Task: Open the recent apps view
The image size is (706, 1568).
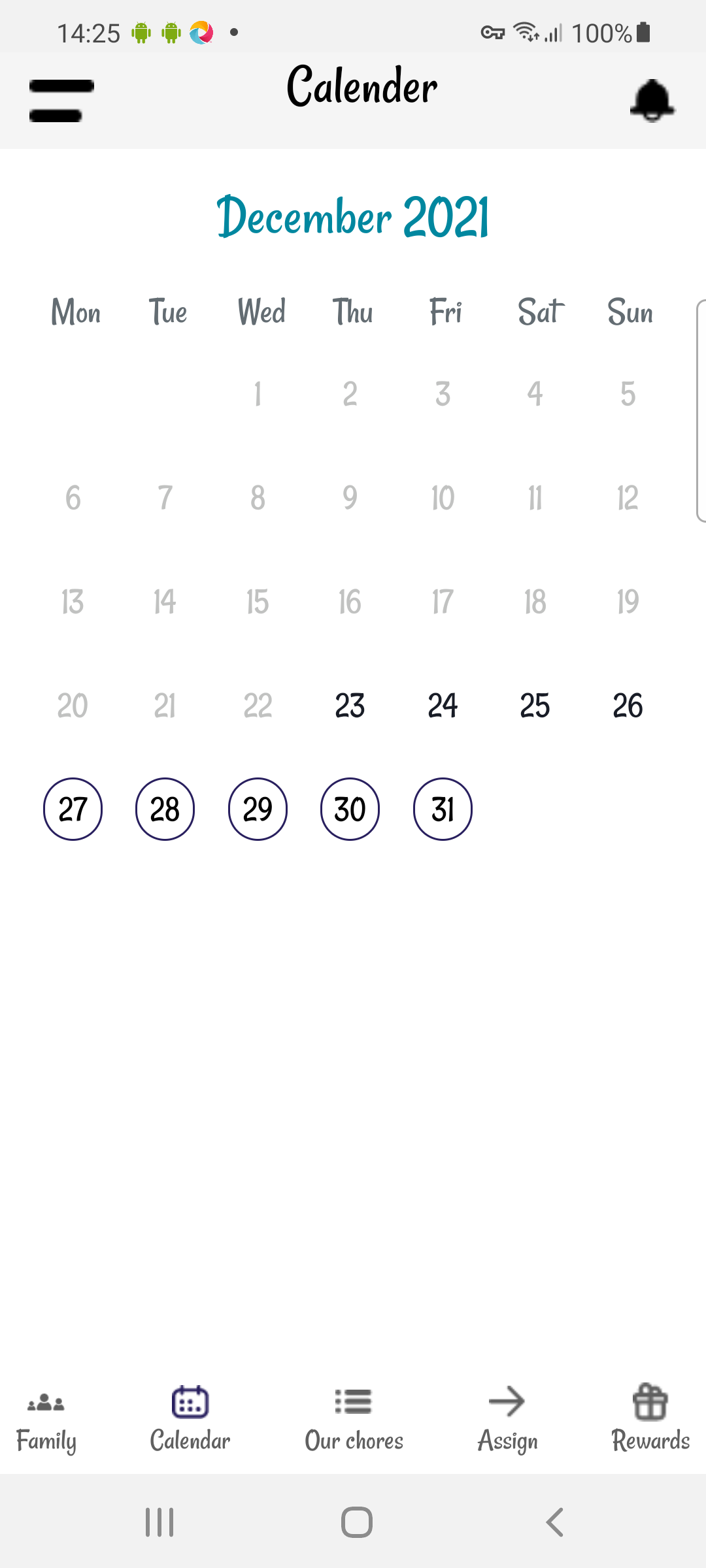Action: [160, 1522]
